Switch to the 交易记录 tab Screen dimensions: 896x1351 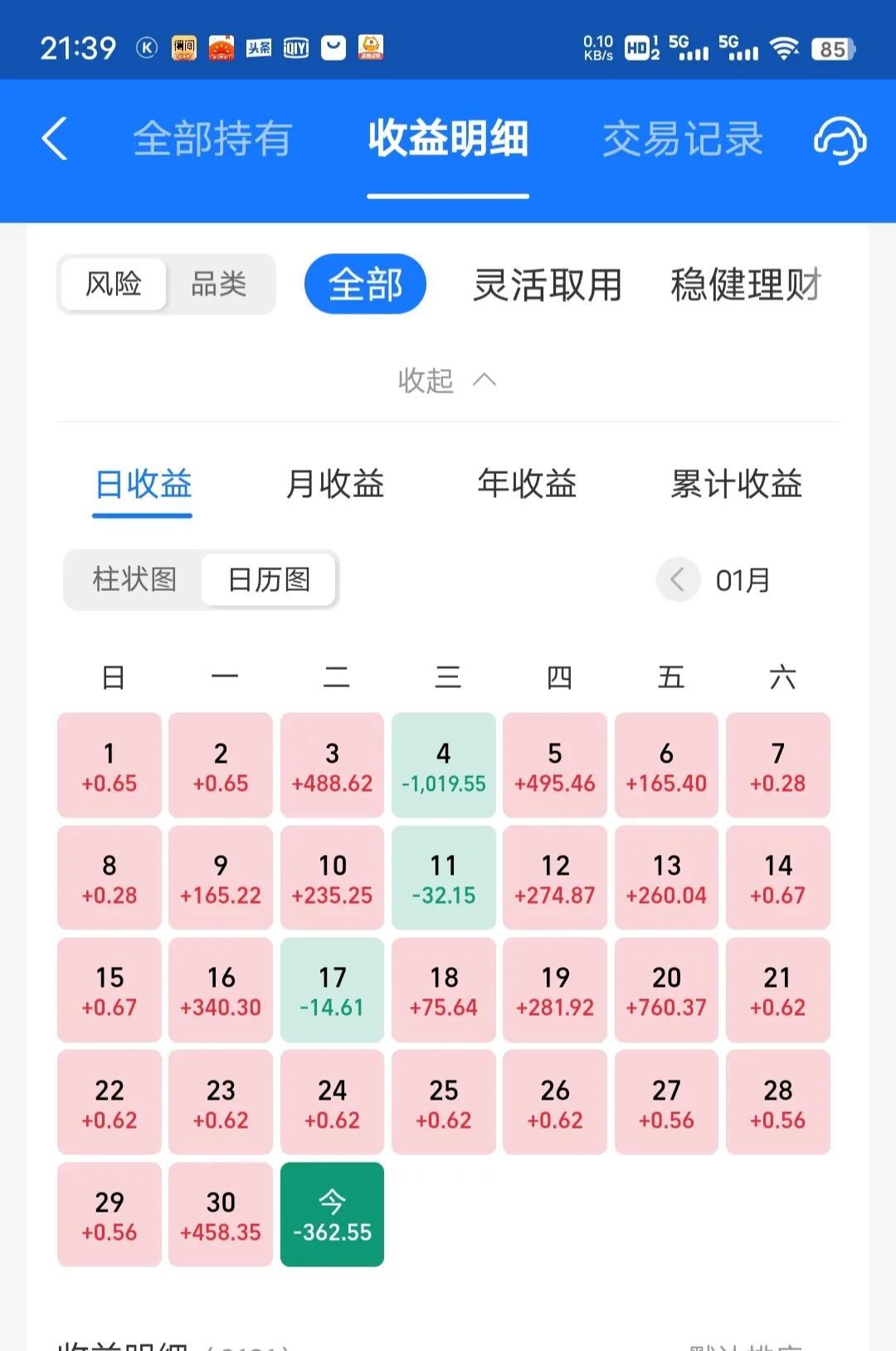click(x=682, y=139)
